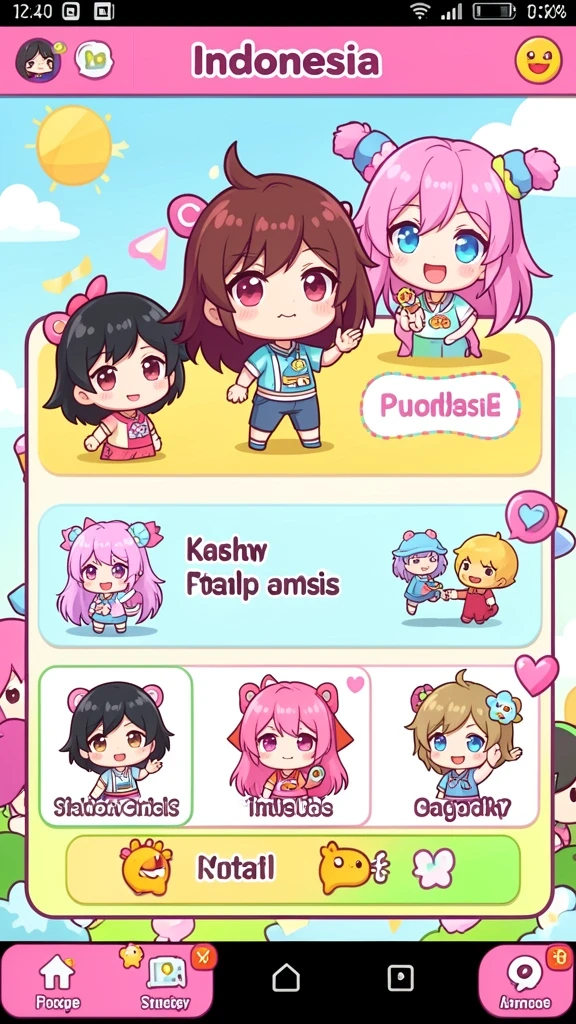Open the recent apps button
Screen dimensions: 576x1024
pos(400,978)
